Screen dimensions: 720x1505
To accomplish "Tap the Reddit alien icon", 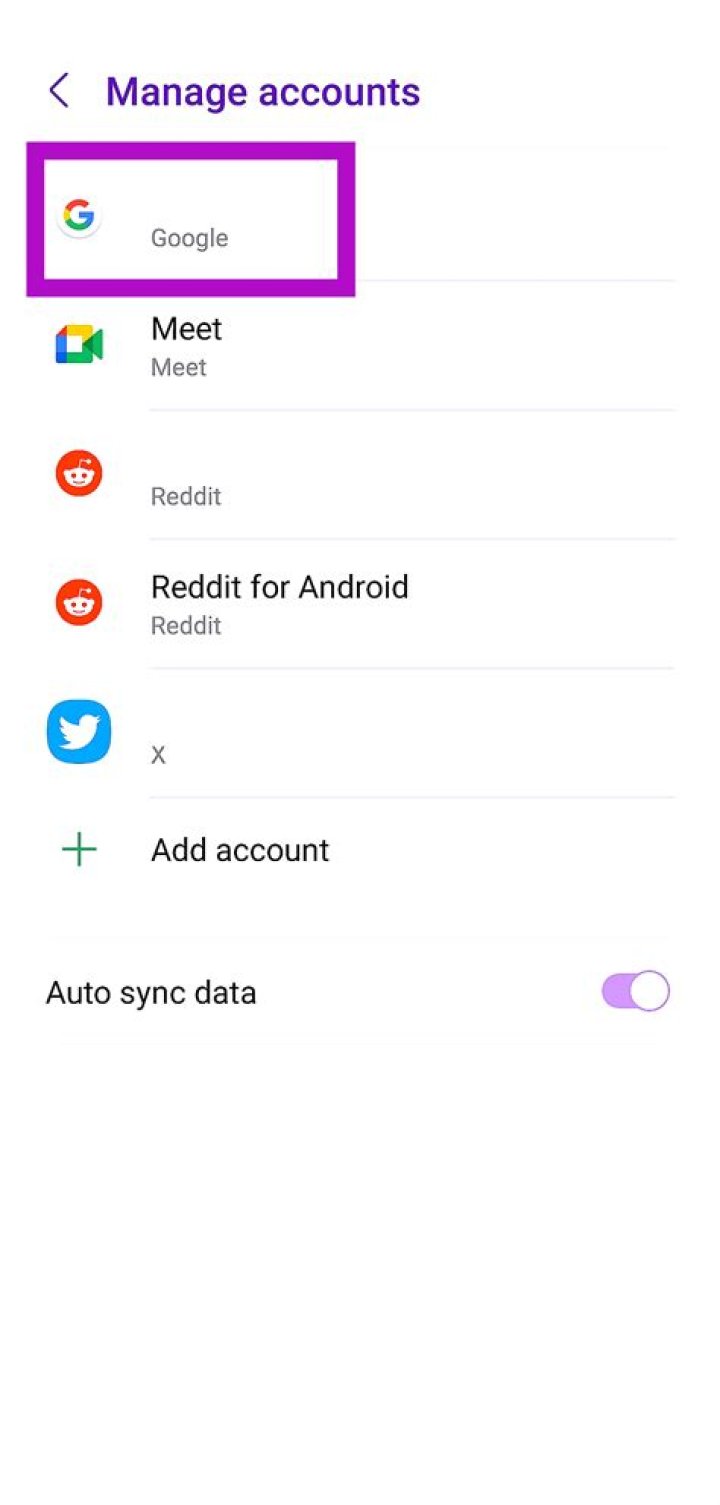I will (78, 472).
